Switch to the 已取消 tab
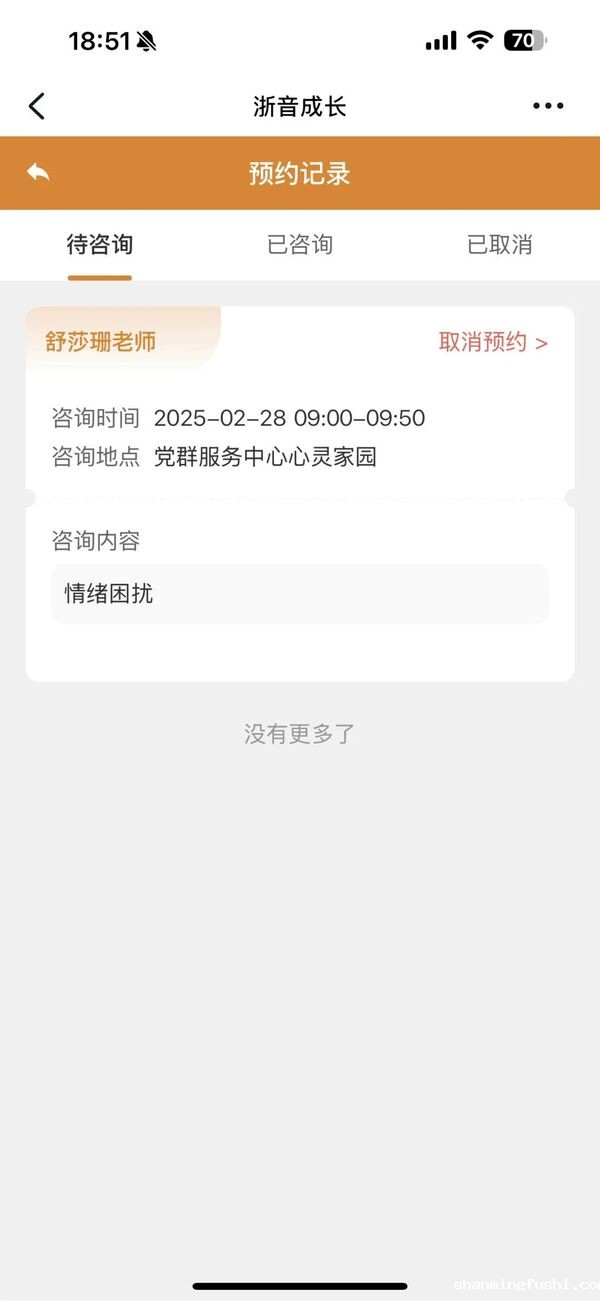Viewport: 600px width, 1301px height. click(500, 245)
